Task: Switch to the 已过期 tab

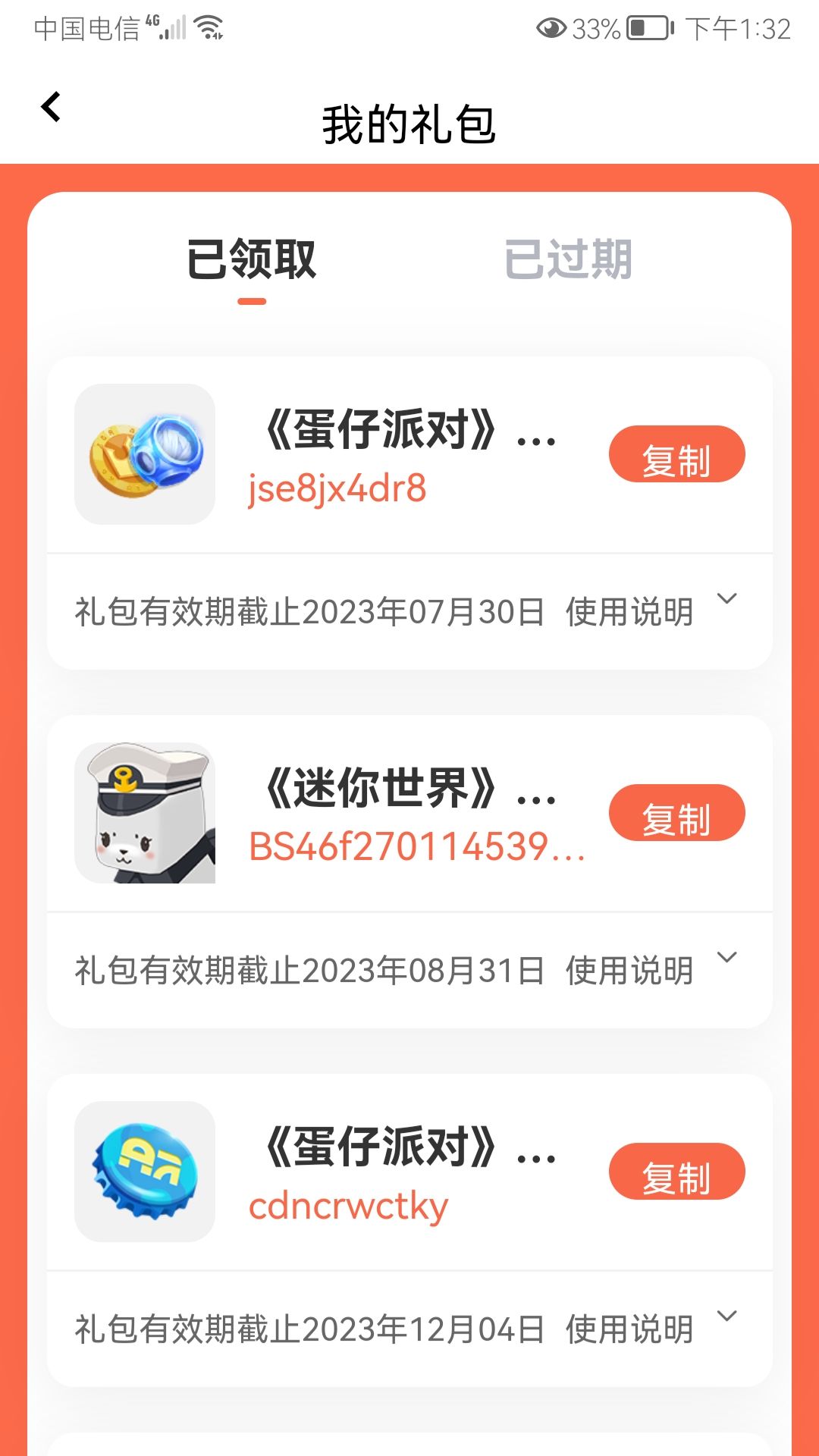Action: pyautogui.click(x=568, y=260)
